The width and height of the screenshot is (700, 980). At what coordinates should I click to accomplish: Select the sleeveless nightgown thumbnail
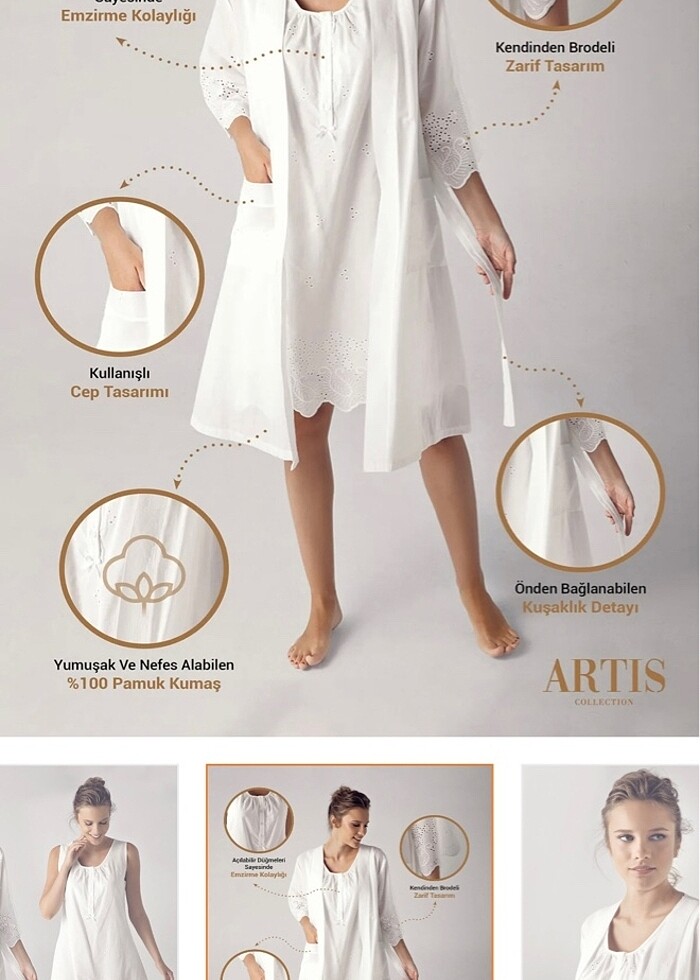tap(88, 872)
